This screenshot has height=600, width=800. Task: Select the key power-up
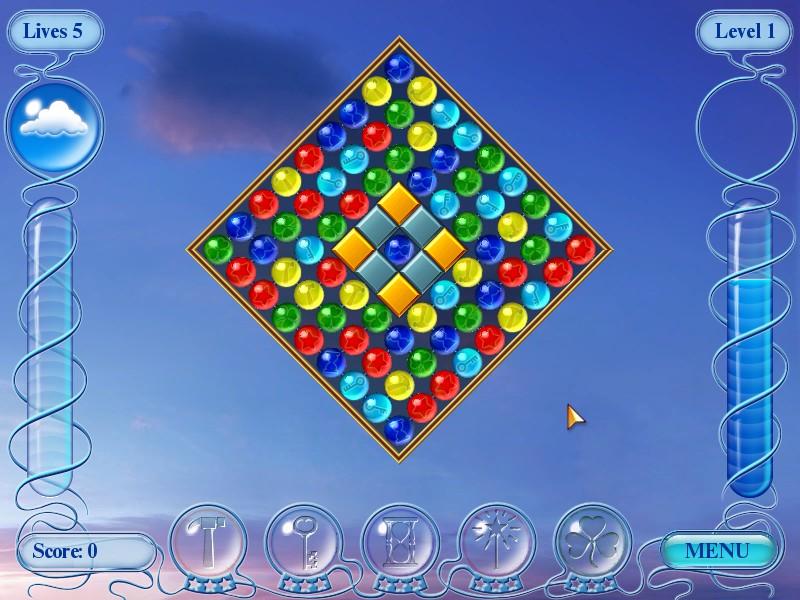click(304, 545)
